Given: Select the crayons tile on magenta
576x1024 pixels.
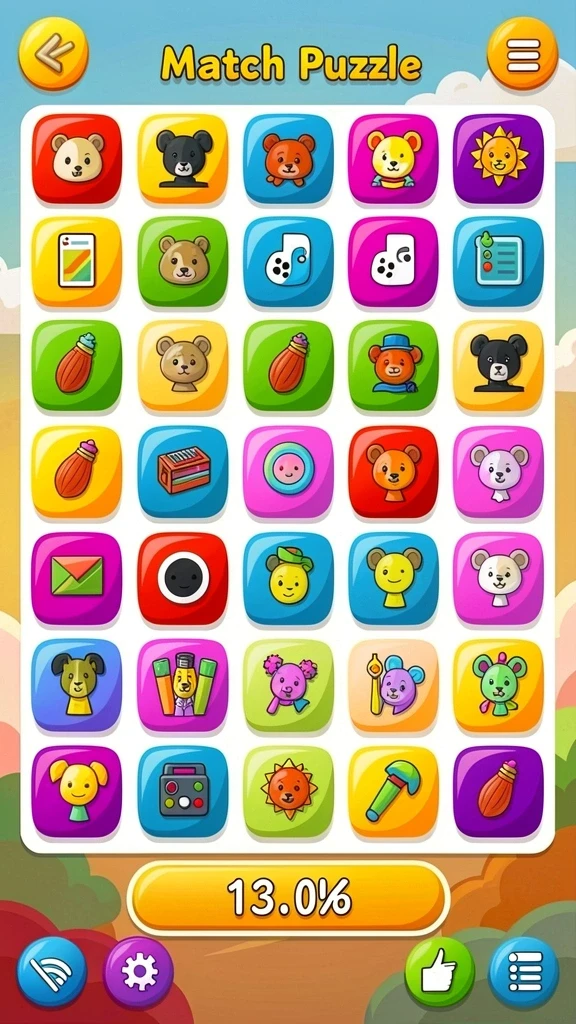Looking at the screenshot, I should [183, 685].
